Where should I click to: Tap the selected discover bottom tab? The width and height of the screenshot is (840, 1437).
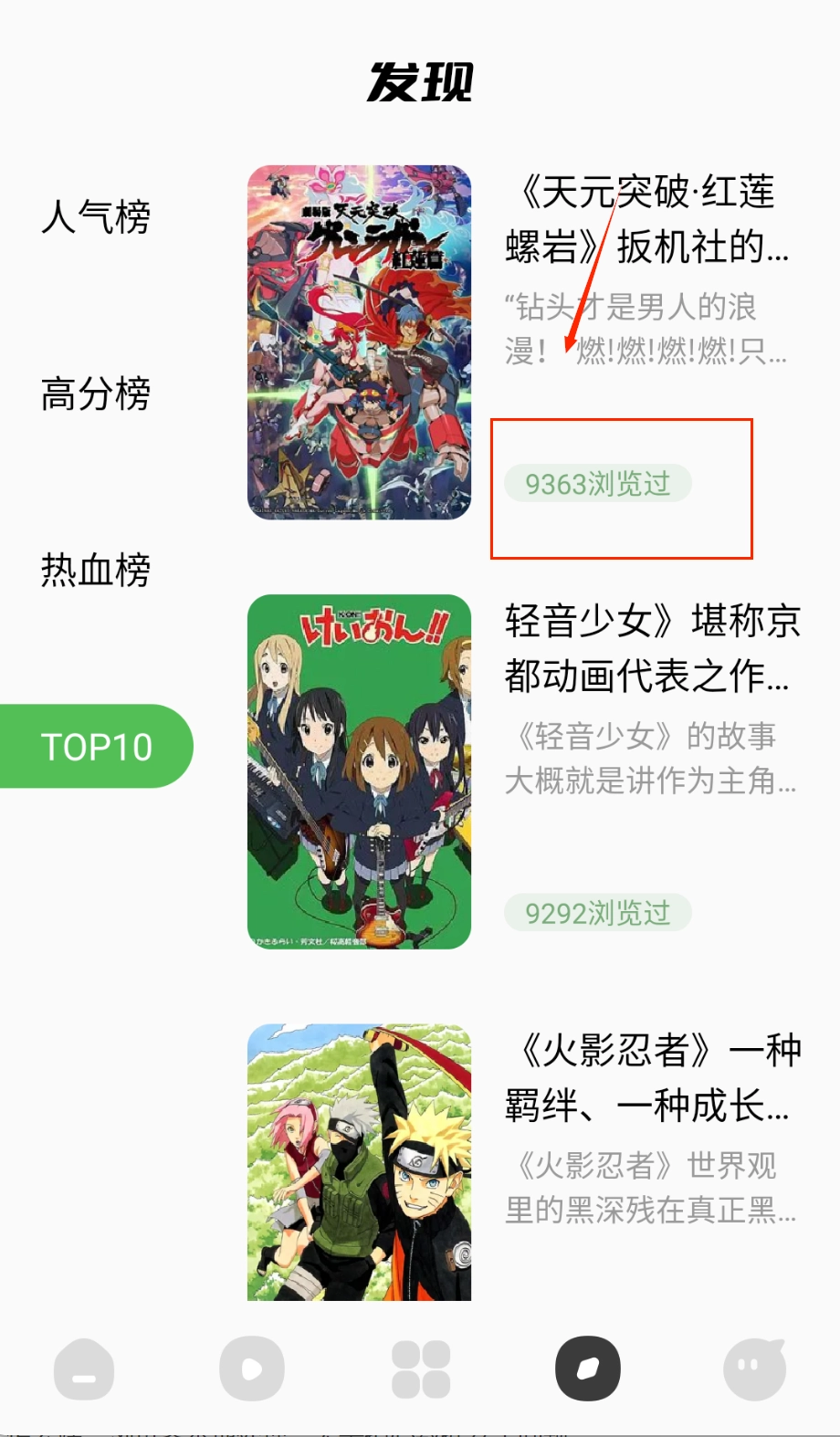pos(588,1369)
